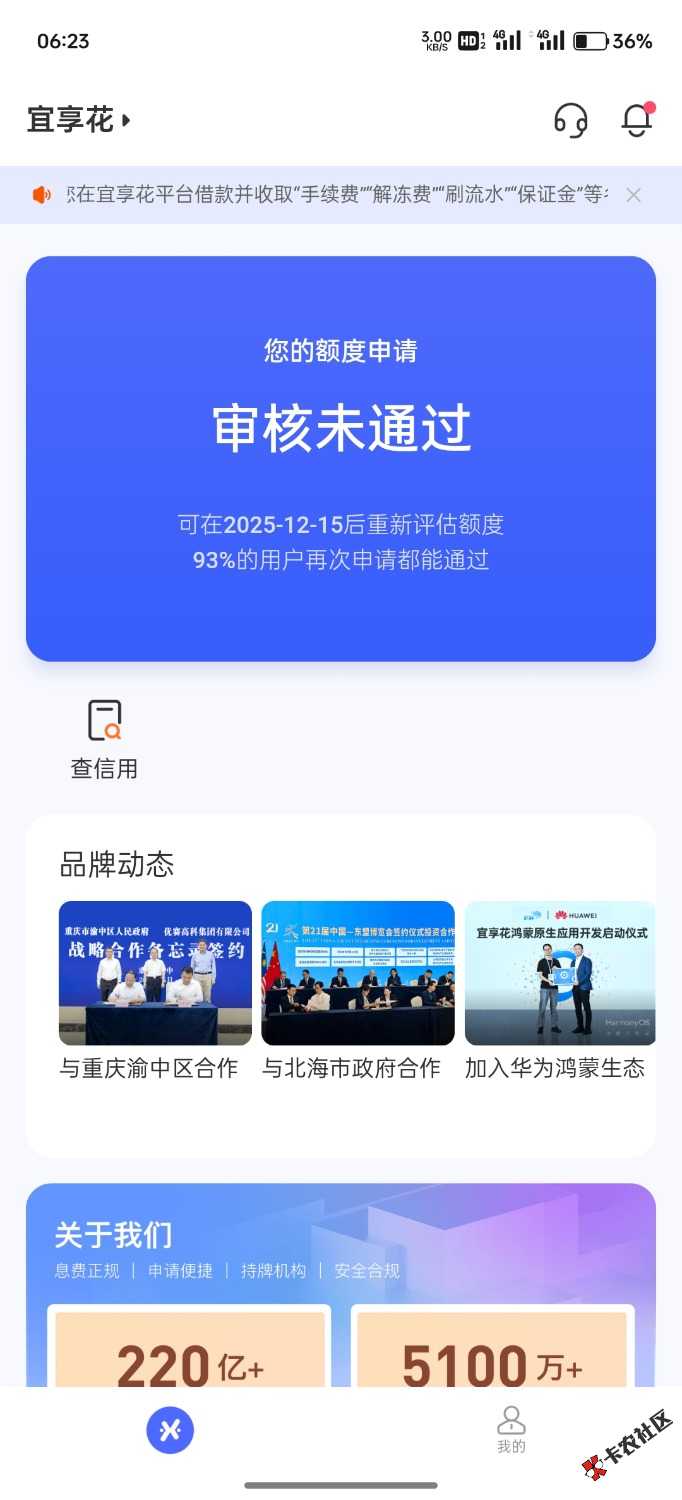
Task: Contact customer service via headset icon
Action: (571, 121)
